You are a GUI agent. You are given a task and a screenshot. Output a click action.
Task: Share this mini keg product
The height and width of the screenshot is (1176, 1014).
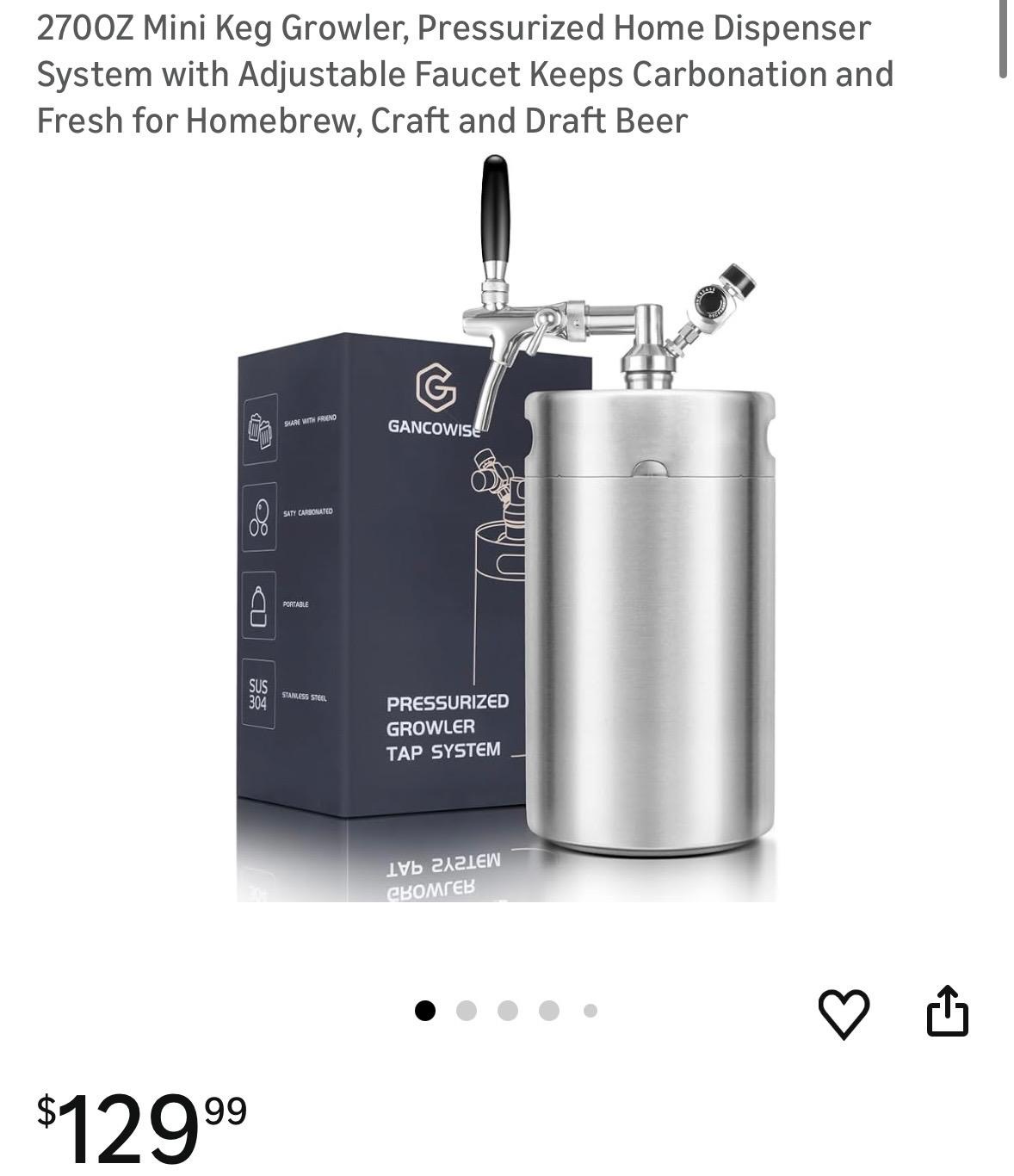(x=947, y=1011)
